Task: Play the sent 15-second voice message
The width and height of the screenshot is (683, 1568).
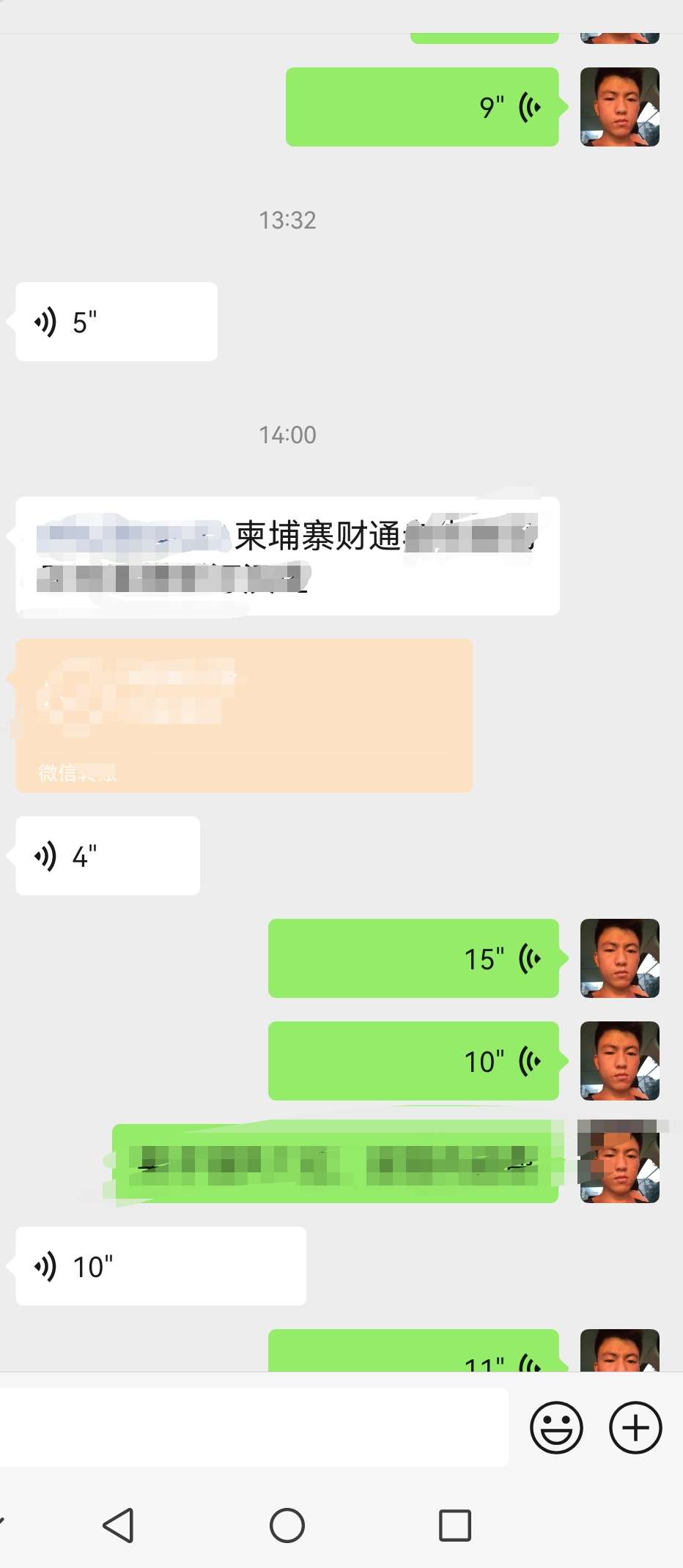Action: point(413,958)
